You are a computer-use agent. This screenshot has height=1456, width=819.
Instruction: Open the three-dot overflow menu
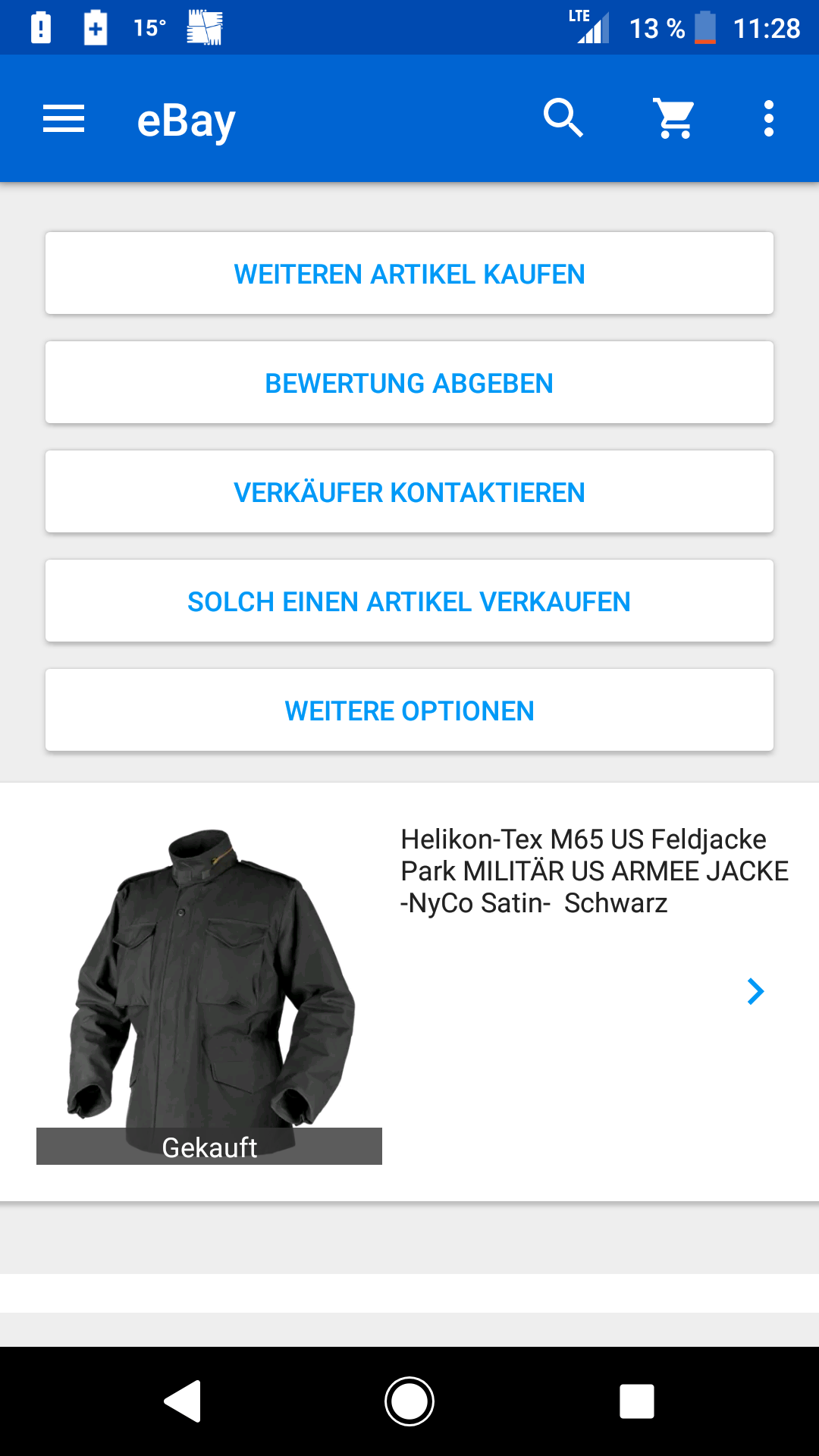click(768, 119)
